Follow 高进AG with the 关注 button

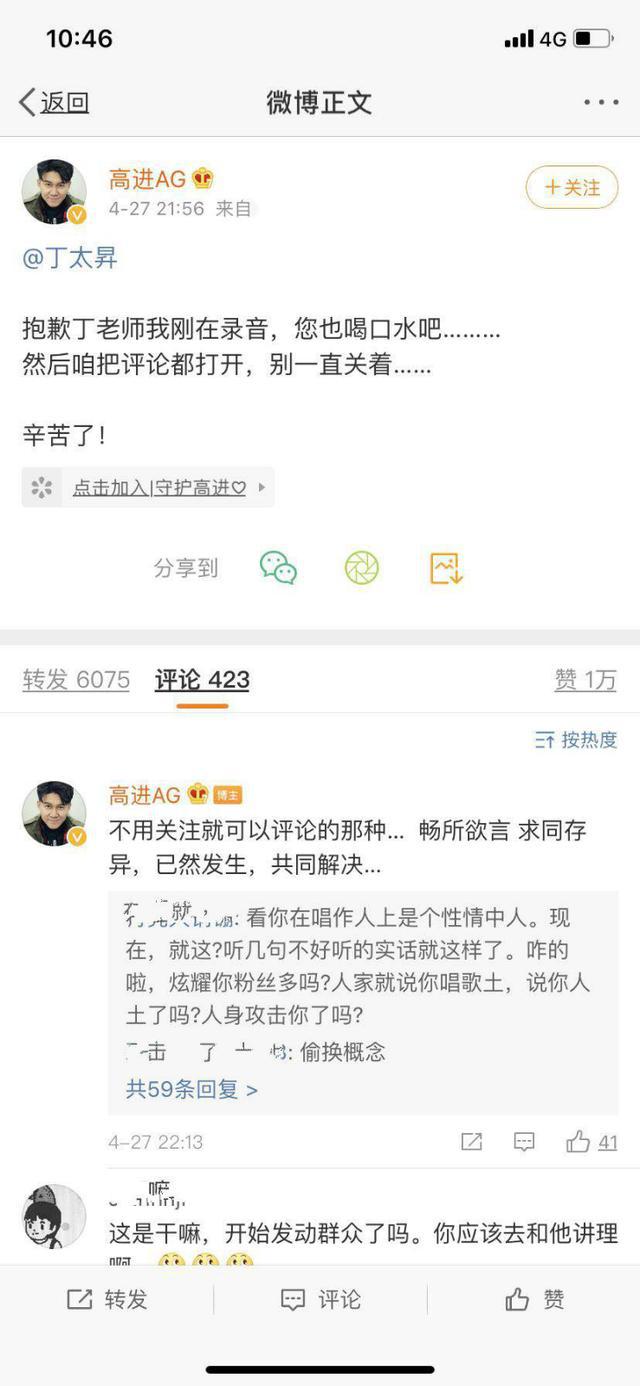click(x=572, y=187)
